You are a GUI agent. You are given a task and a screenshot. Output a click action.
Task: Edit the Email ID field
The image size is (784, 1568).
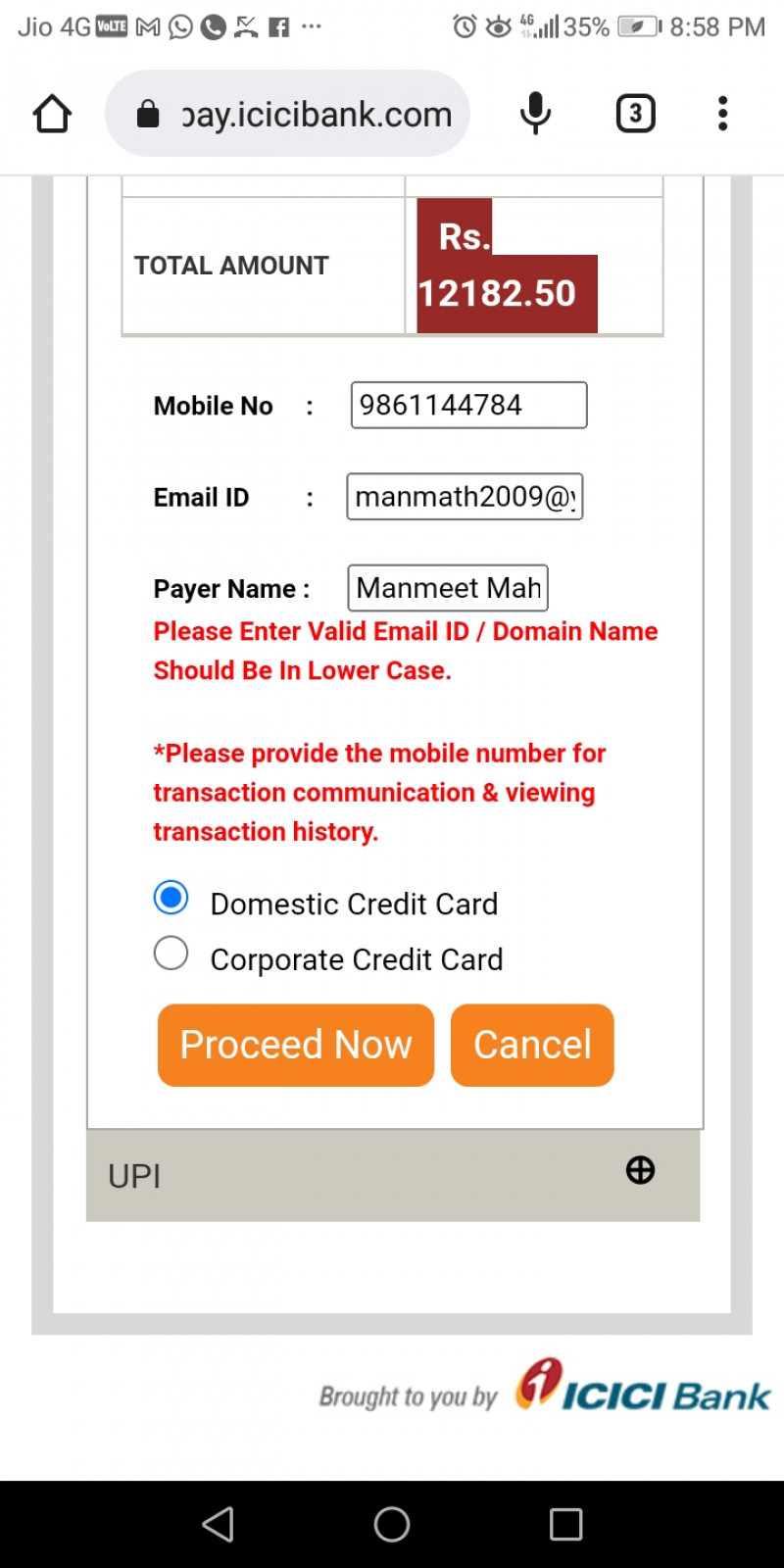click(465, 497)
